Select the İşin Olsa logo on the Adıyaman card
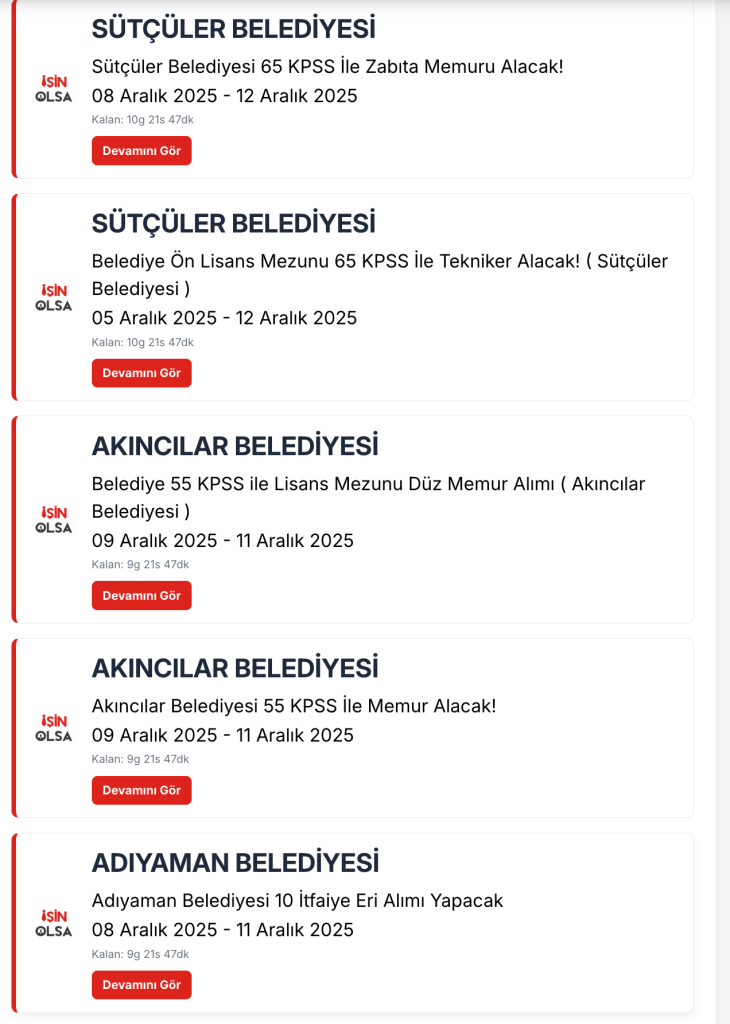 [x=53, y=922]
